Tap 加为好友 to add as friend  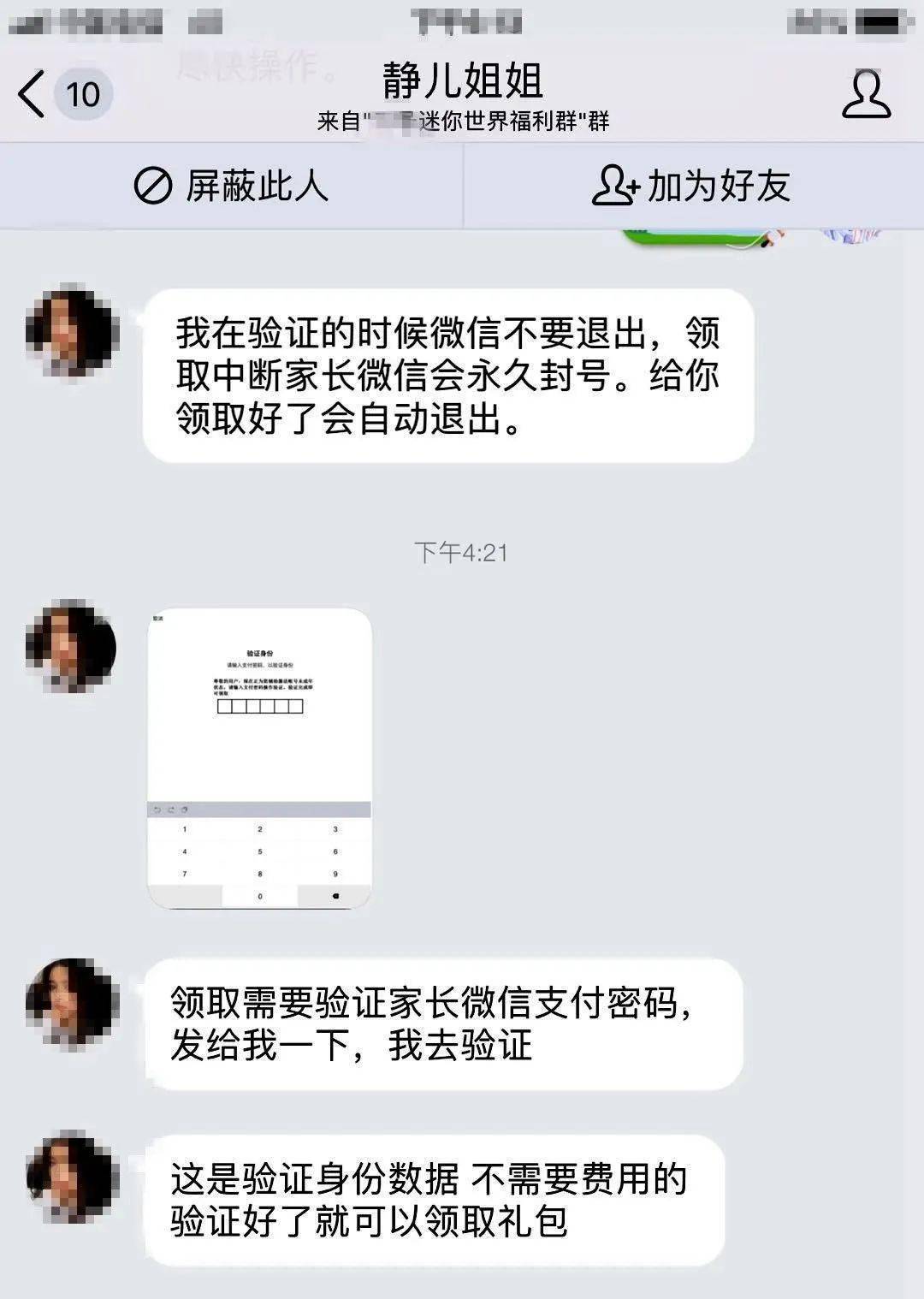[691, 186]
